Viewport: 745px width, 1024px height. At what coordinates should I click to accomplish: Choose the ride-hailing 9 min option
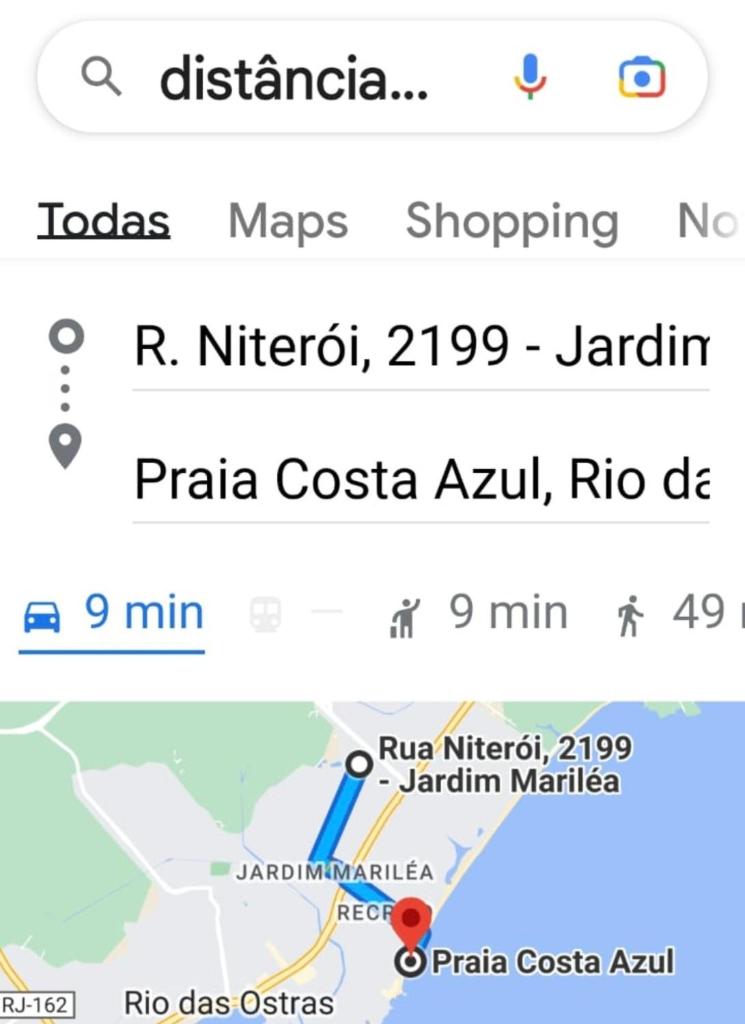[478, 614]
